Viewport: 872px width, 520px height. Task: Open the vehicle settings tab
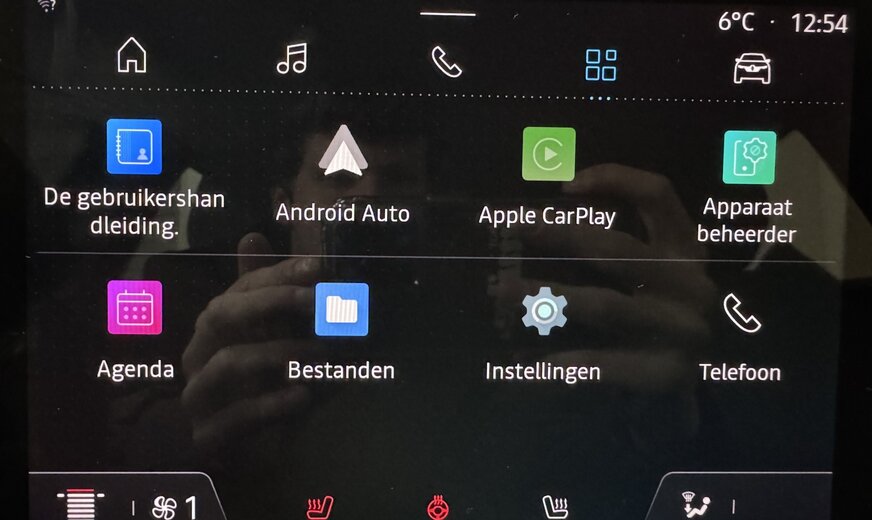click(x=752, y=68)
